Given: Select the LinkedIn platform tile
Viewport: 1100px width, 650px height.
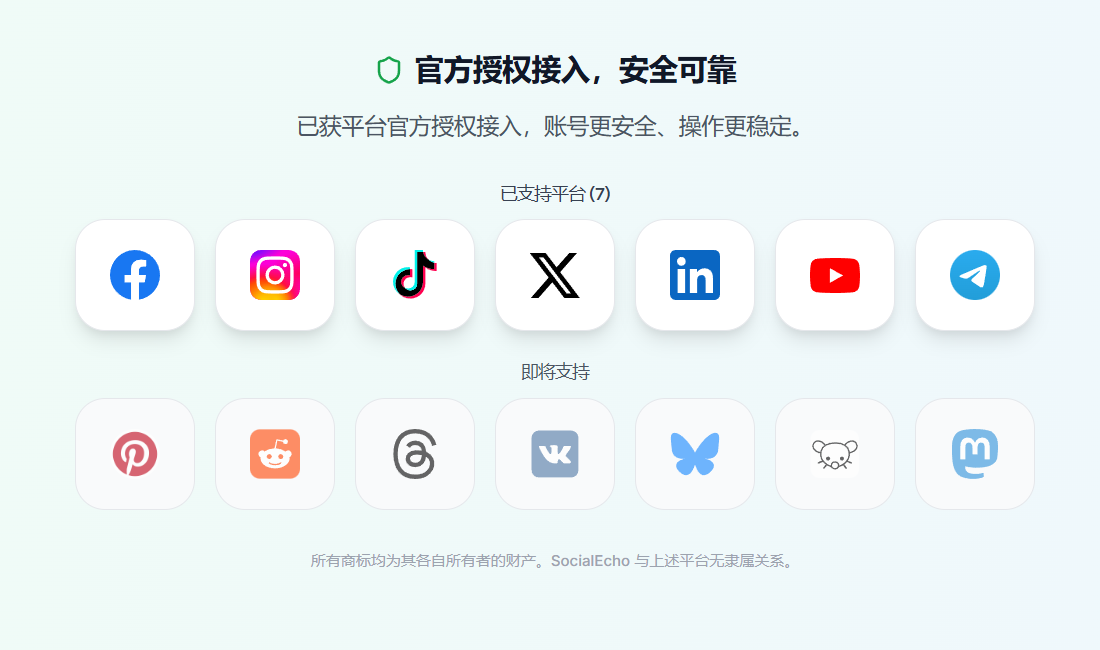Looking at the screenshot, I should [695, 275].
